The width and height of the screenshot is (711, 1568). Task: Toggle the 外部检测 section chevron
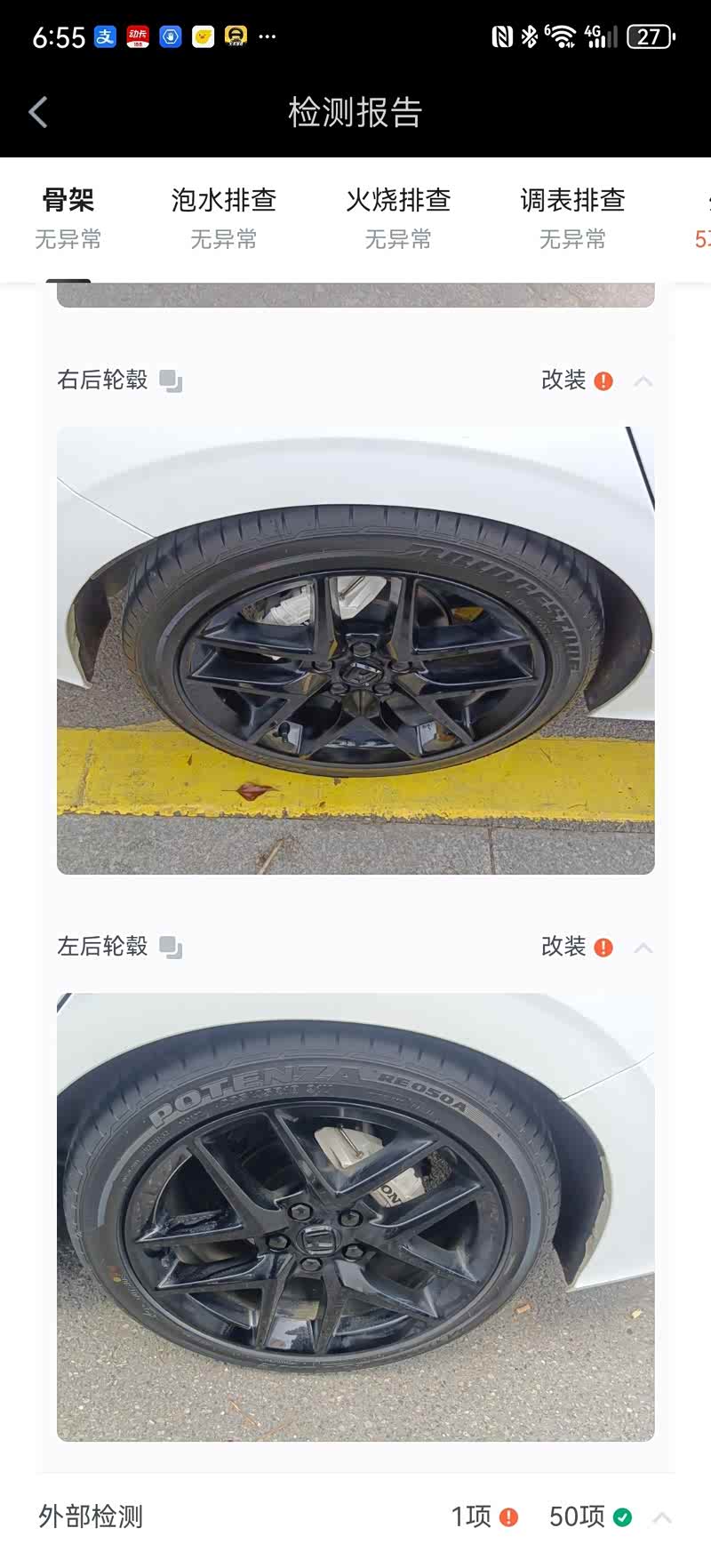pos(662,1517)
